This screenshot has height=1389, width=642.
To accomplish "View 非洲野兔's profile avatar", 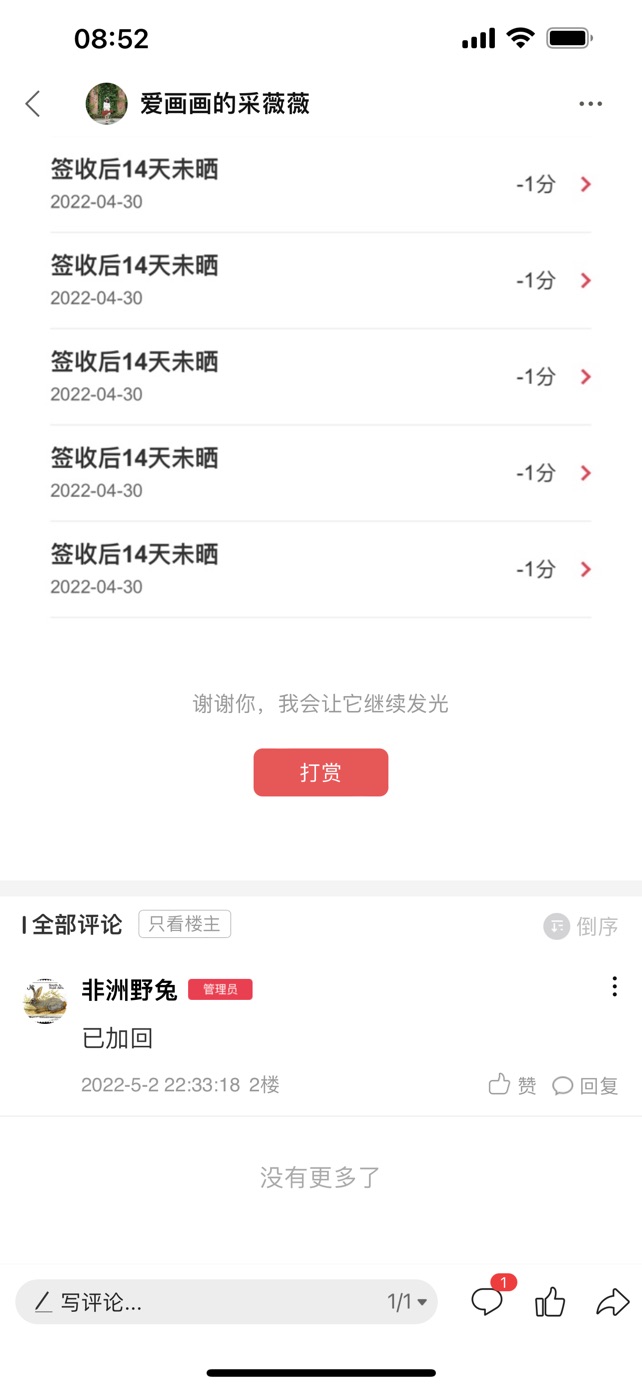I will click(45, 1000).
